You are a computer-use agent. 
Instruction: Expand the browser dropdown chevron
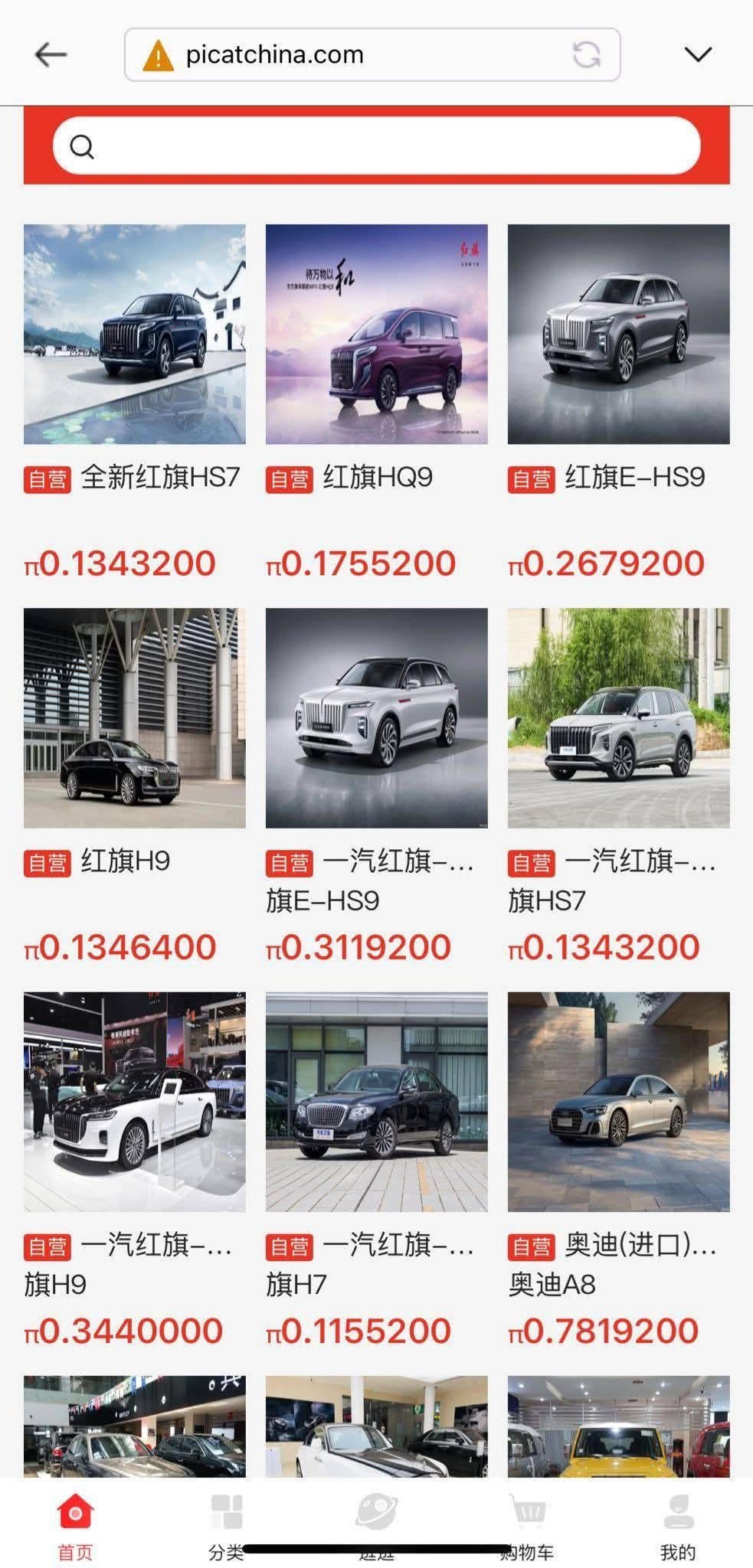click(698, 54)
